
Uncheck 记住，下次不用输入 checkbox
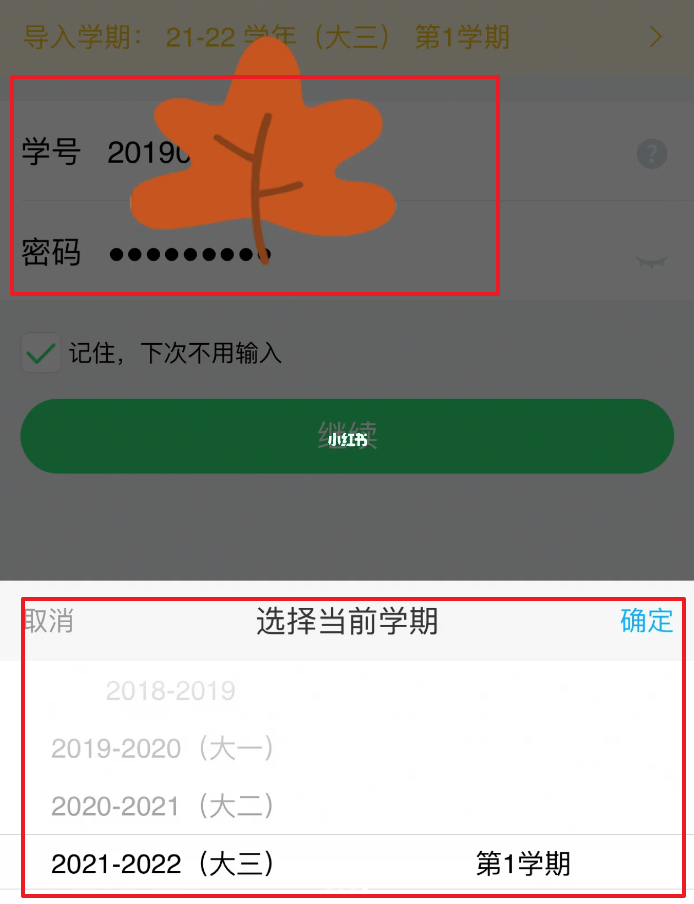(41, 353)
